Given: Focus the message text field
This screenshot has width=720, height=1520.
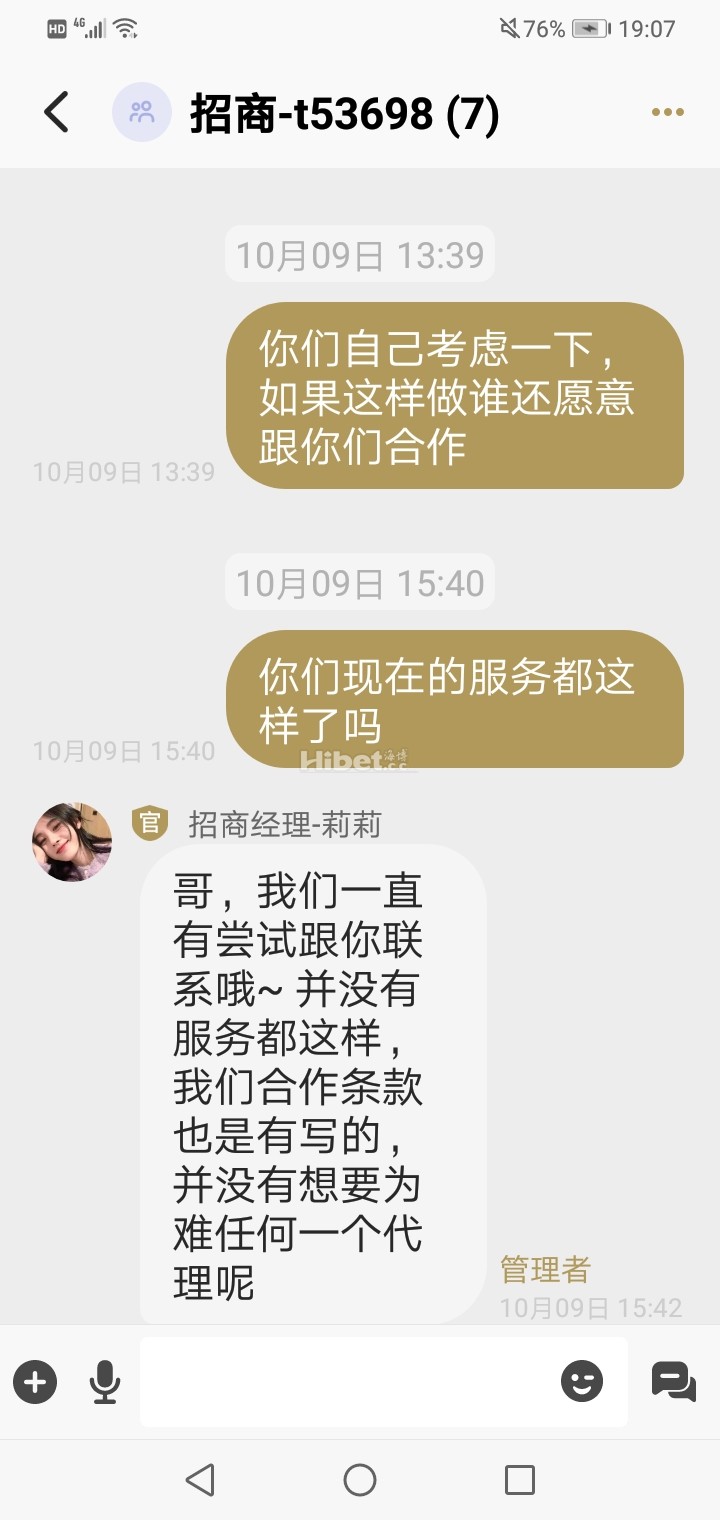Looking at the screenshot, I should tap(345, 1383).
